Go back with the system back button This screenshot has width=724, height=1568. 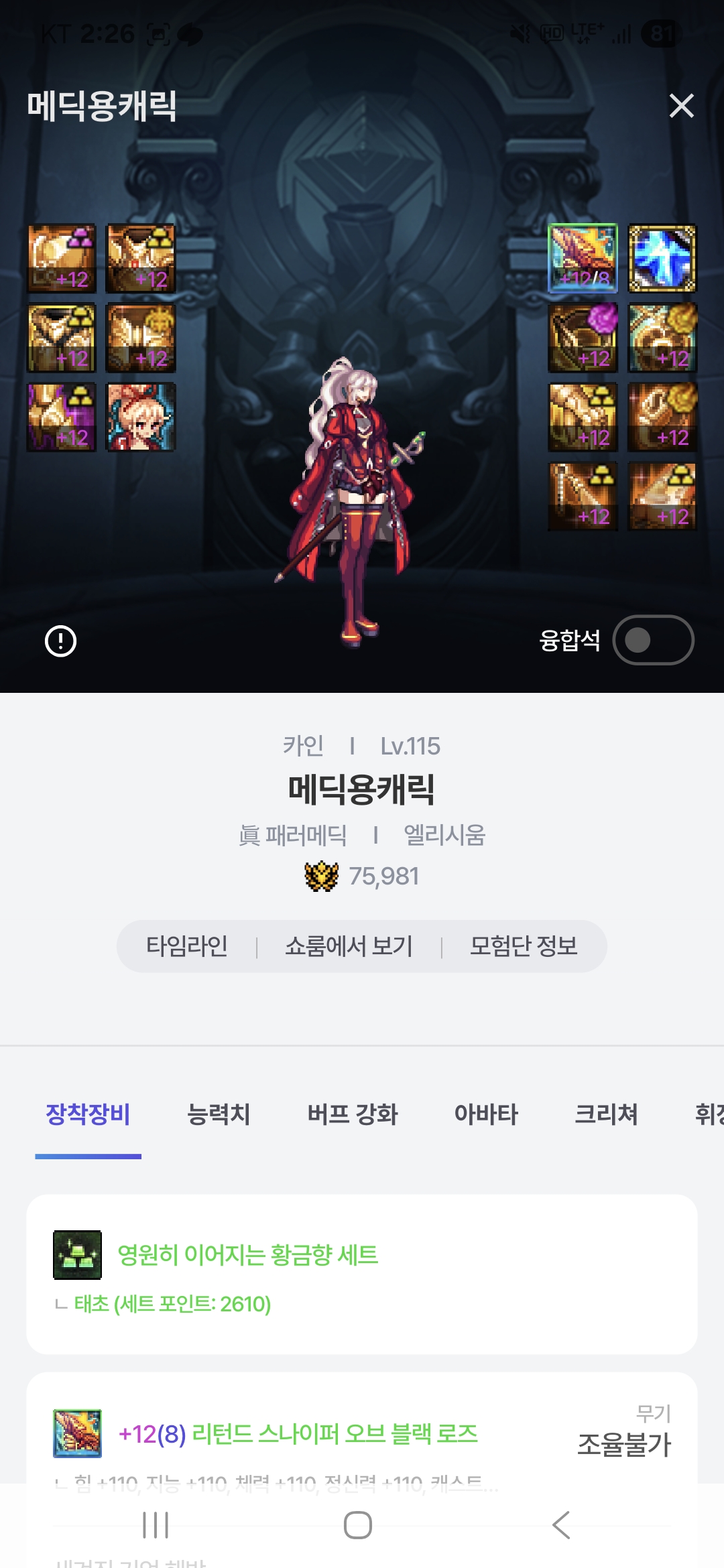click(561, 1525)
